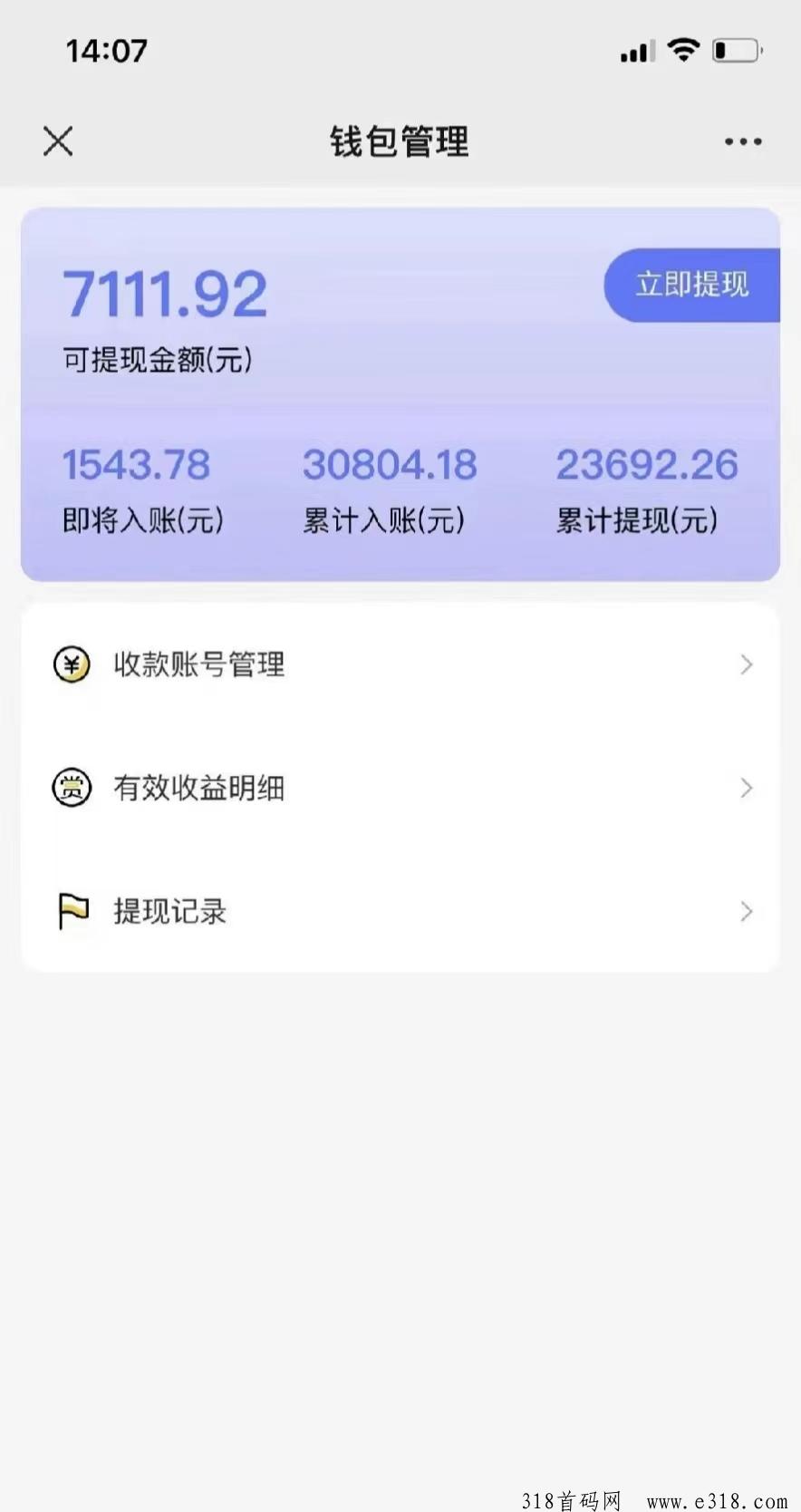Open the three-dot overflow menu
801x1512 pixels.
click(743, 141)
